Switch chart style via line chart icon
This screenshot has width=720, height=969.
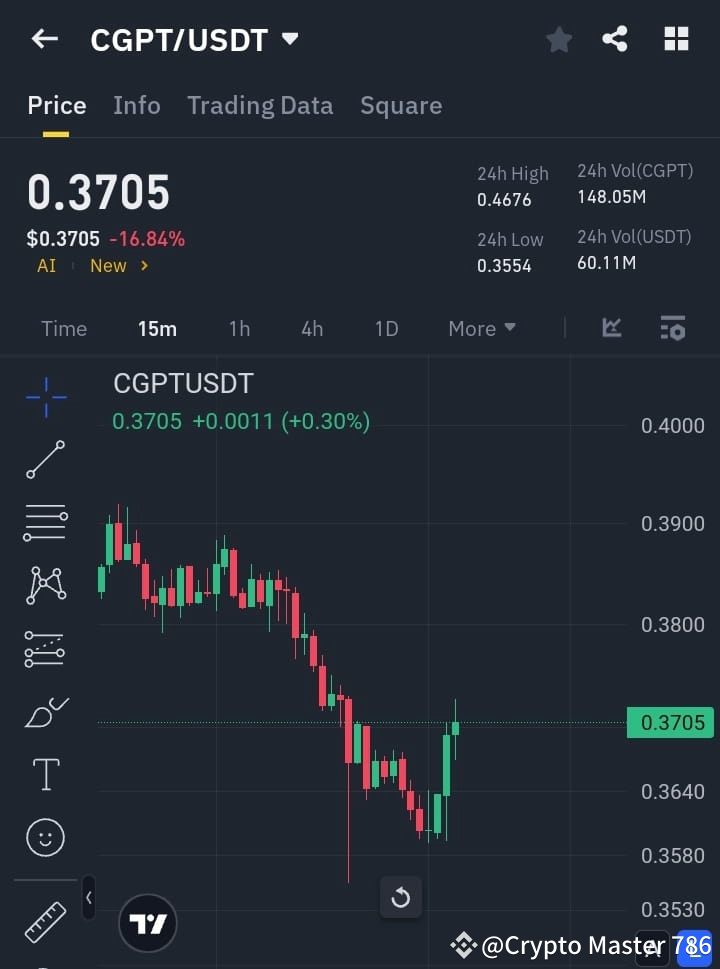pos(611,328)
